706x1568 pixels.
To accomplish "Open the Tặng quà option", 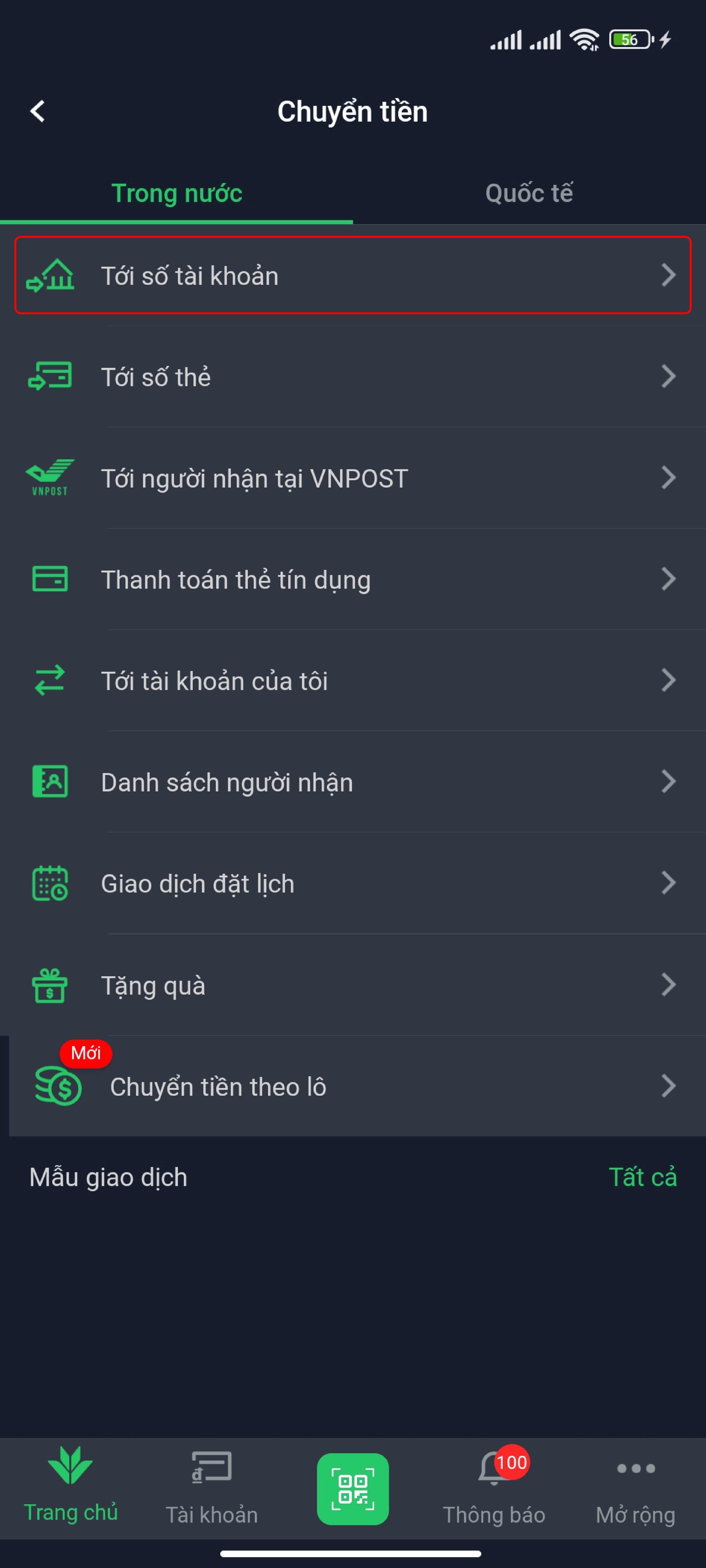I will coord(353,985).
